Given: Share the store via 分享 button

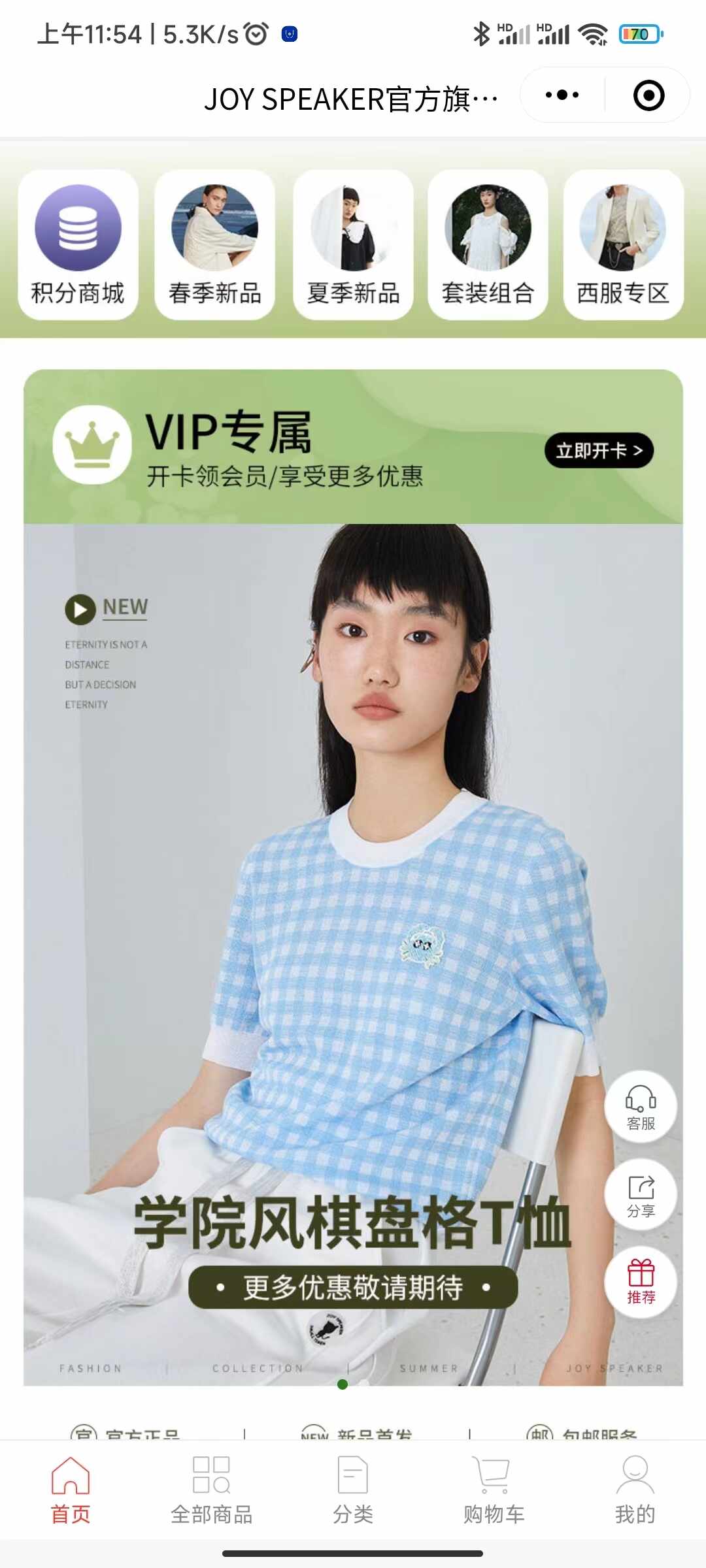Looking at the screenshot, I should pos(641,1195).
